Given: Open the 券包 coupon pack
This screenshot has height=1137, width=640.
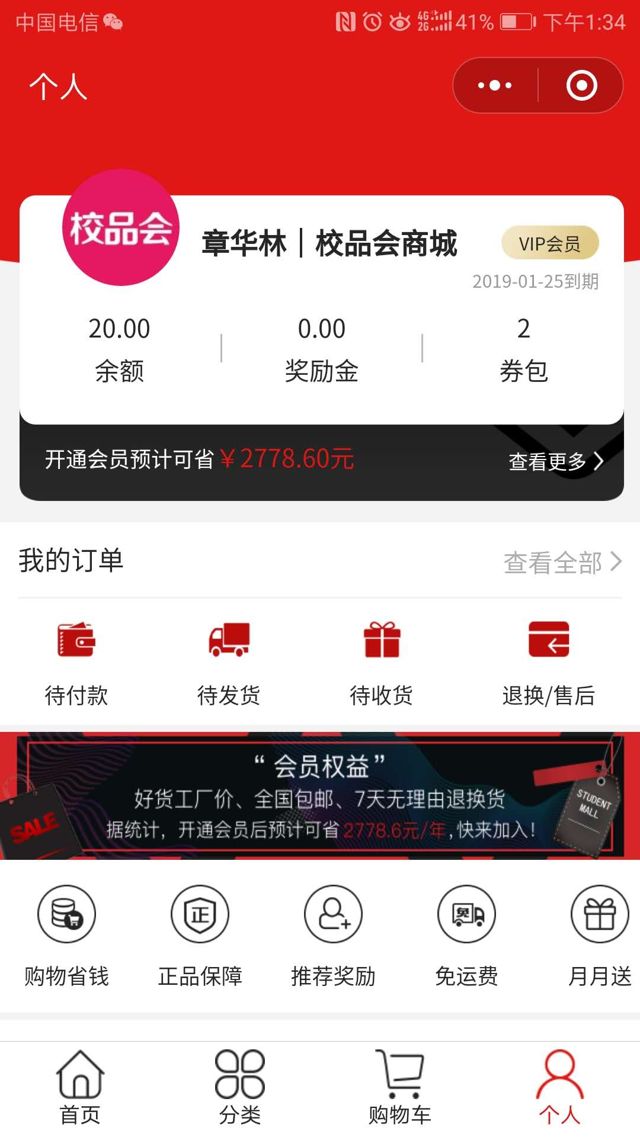Looking at the screenshot, I should click(x=523, y=349).
